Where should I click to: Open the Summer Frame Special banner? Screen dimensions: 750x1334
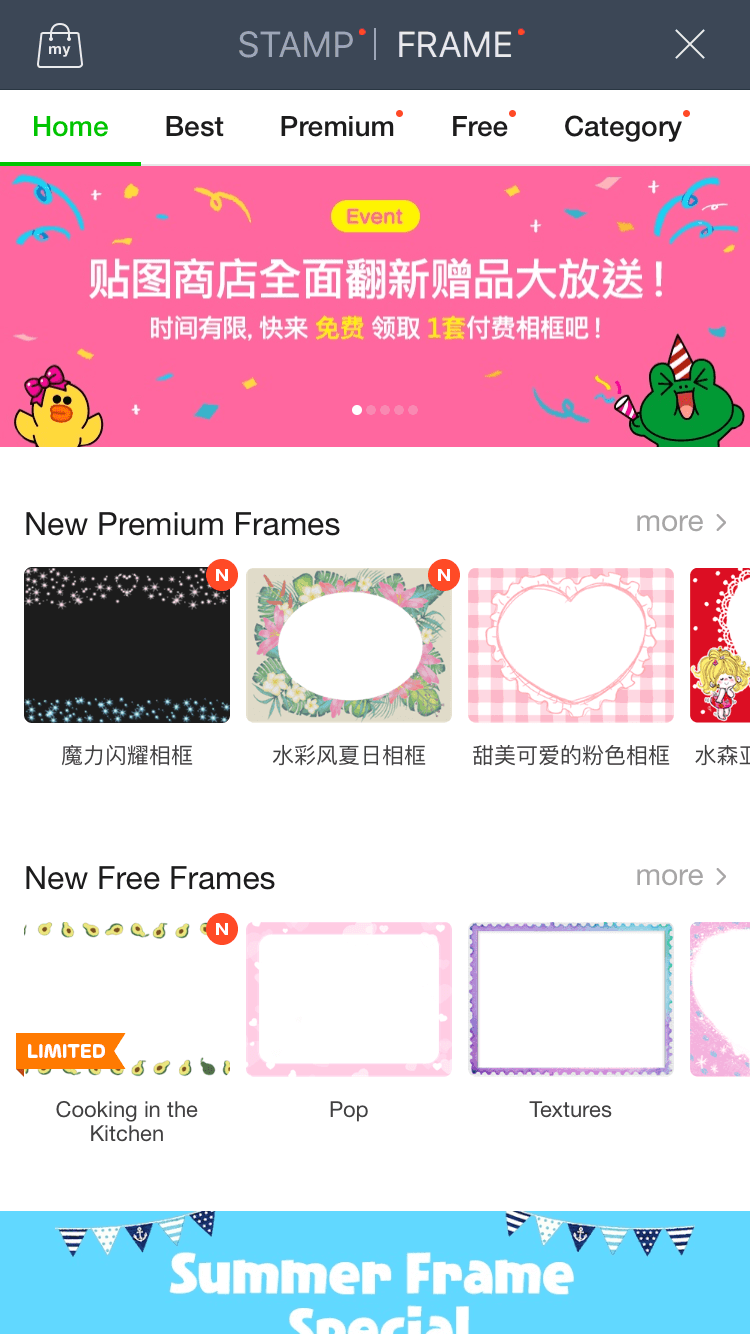coord(375,1275)
